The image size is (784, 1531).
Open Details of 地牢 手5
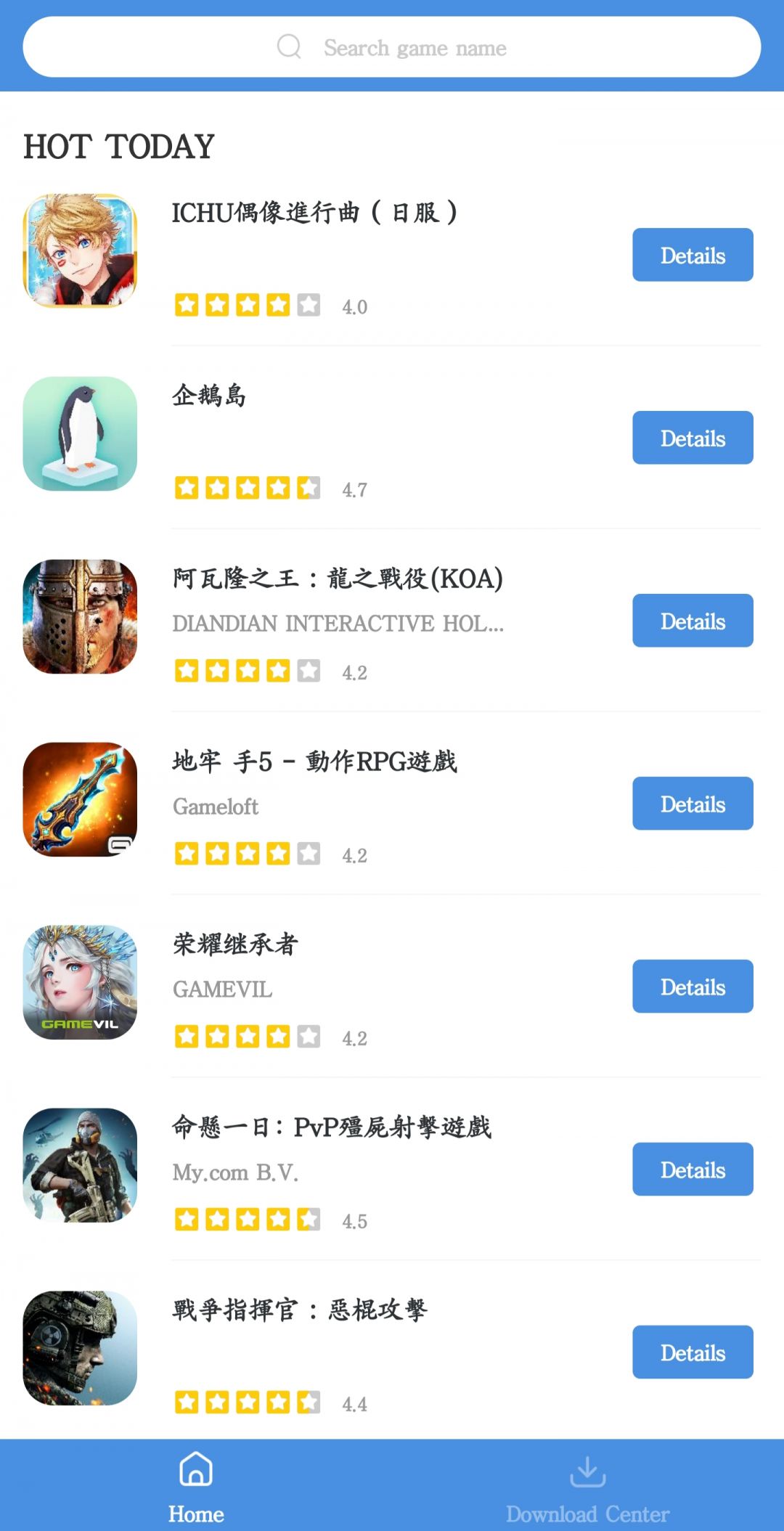click(692, 804)
